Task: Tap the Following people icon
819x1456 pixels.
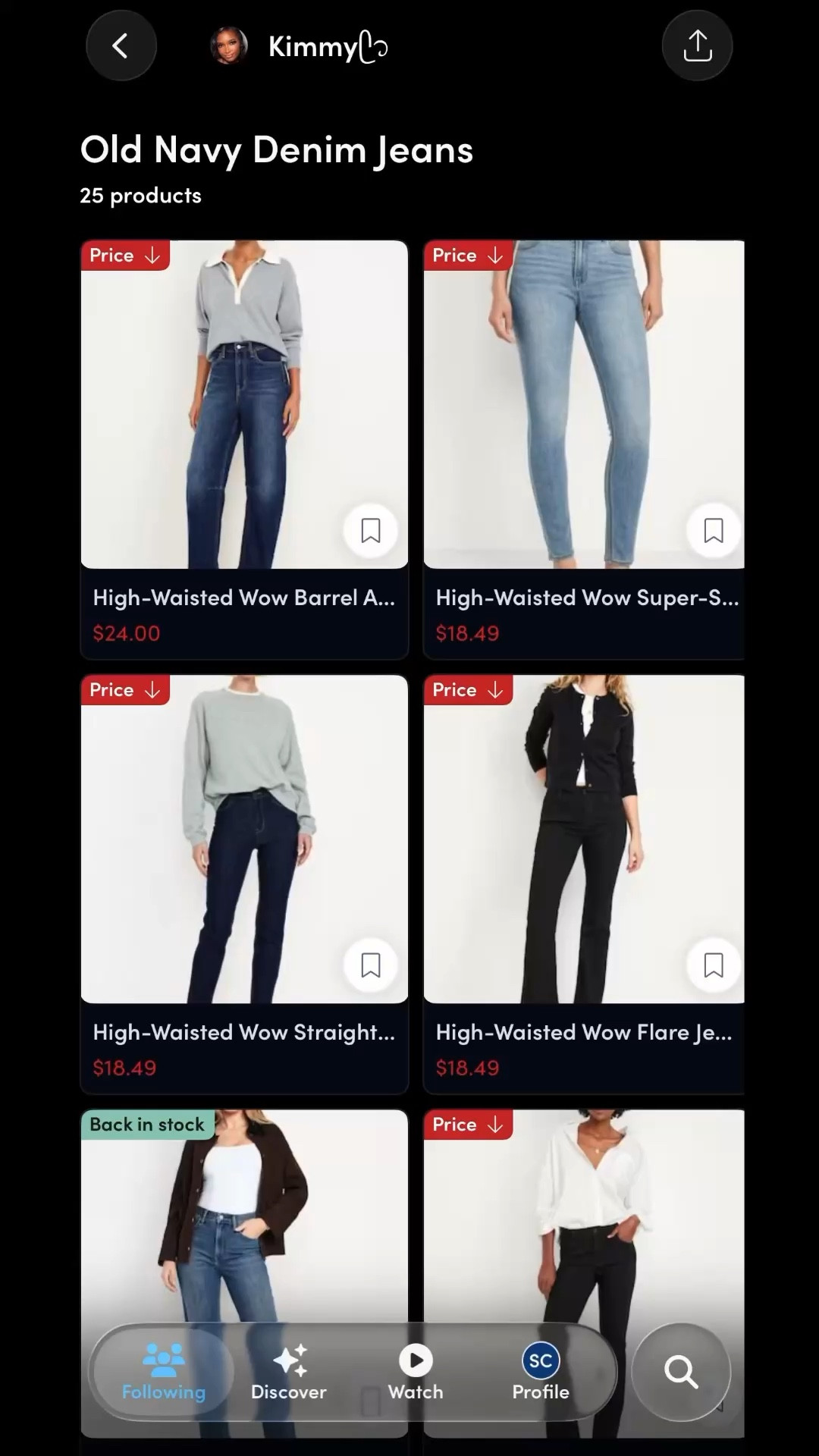Action: (162, 1360)
